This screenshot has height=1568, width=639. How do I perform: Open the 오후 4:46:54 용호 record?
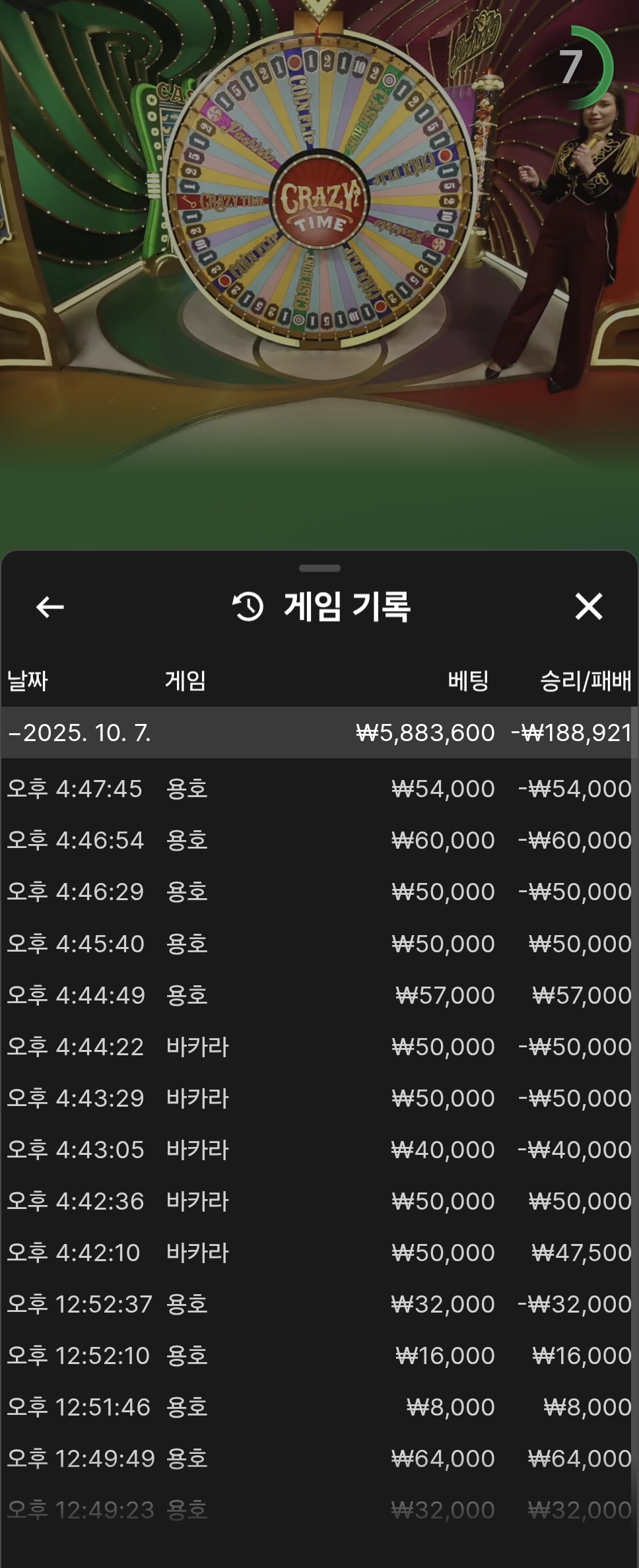pyautogui.click(x=319, y=840)
